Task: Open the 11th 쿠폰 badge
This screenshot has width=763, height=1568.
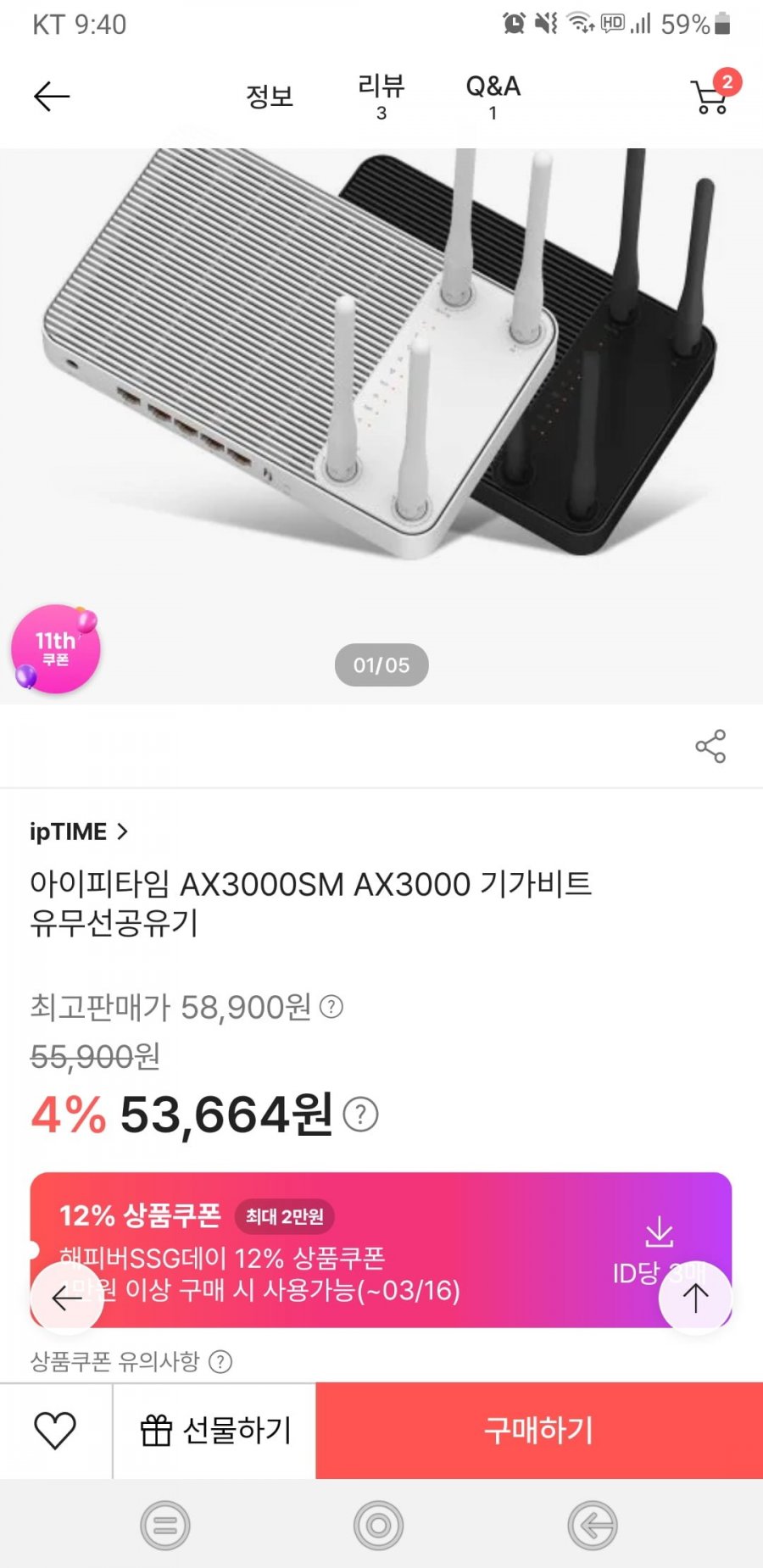Action: (56, 649)
